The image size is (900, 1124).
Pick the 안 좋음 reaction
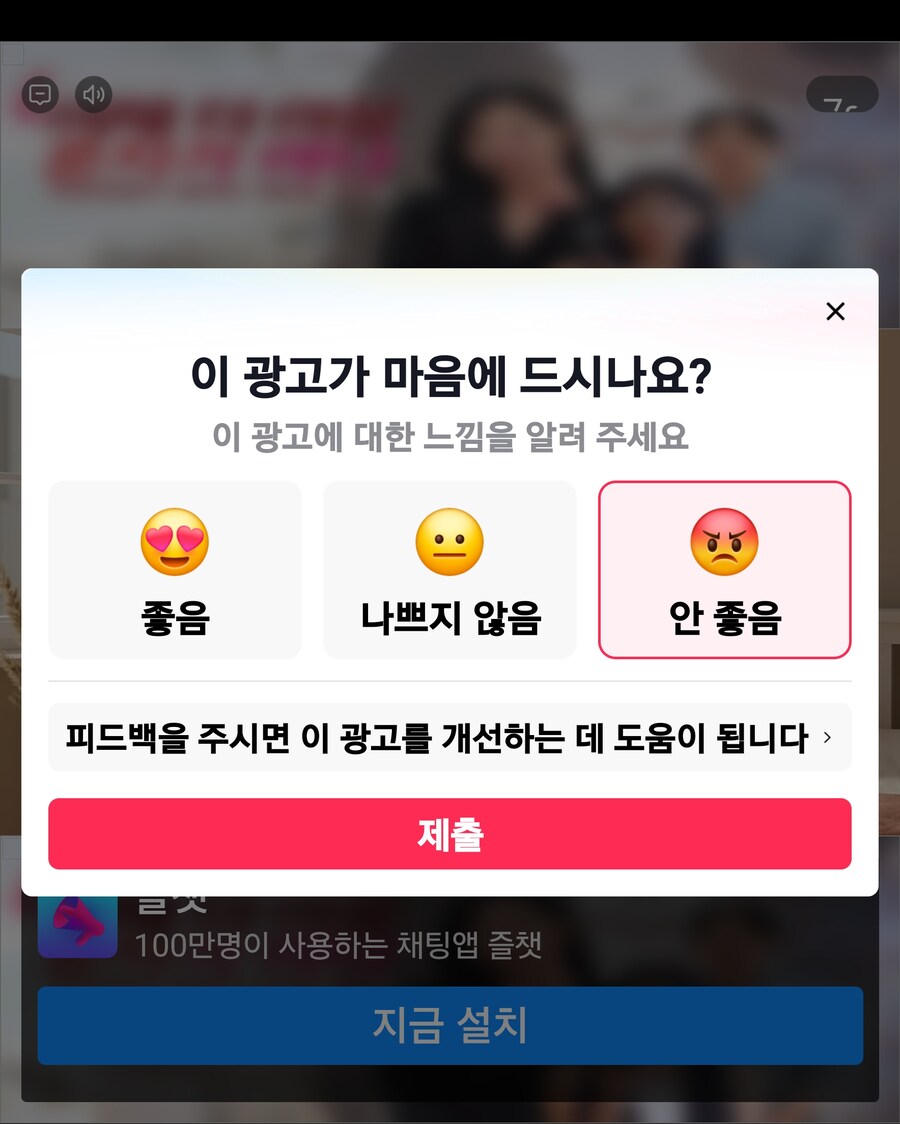(x=724, y=570)
